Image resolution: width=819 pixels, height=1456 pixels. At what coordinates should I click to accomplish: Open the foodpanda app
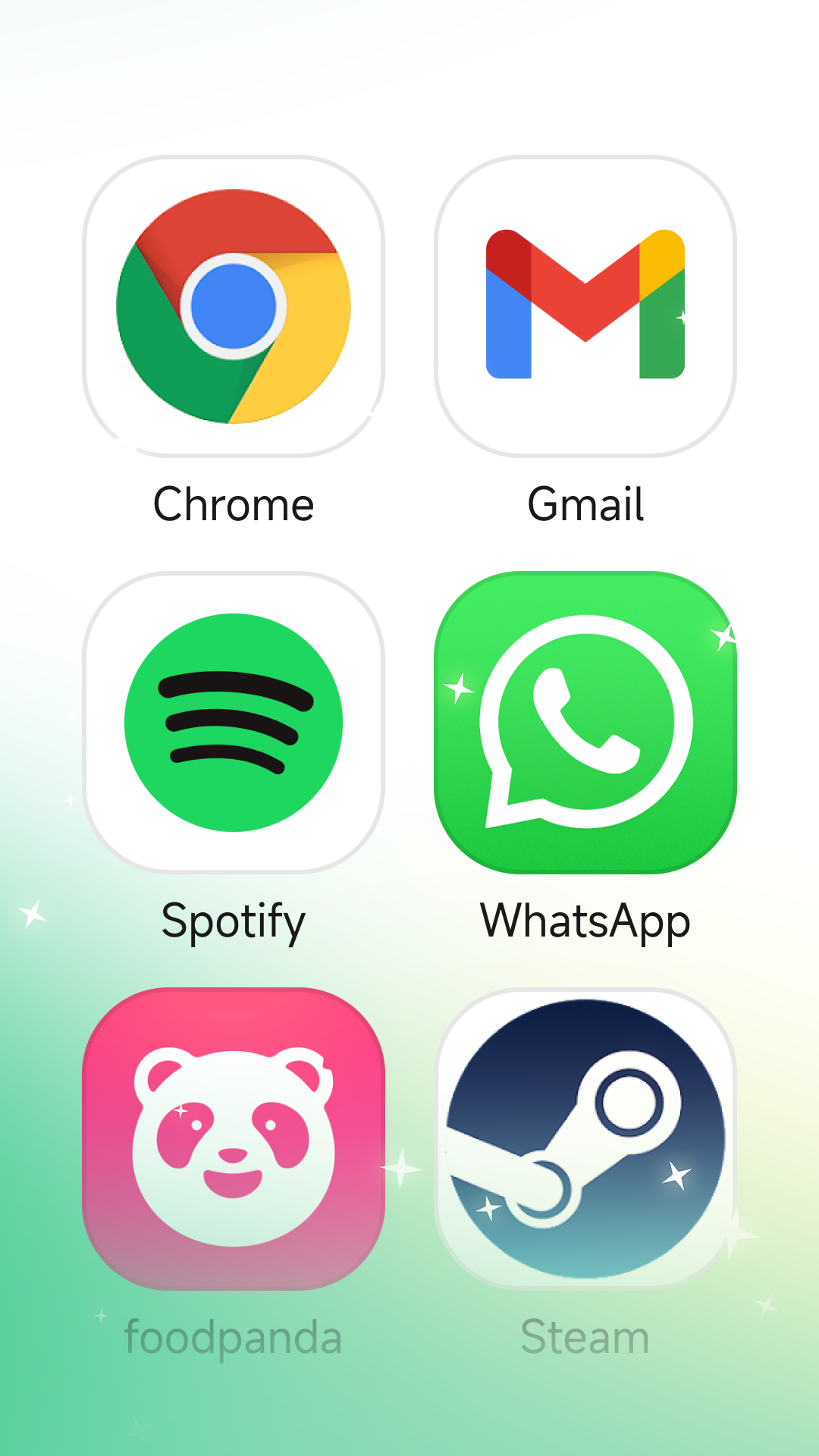click(234, 1139)
